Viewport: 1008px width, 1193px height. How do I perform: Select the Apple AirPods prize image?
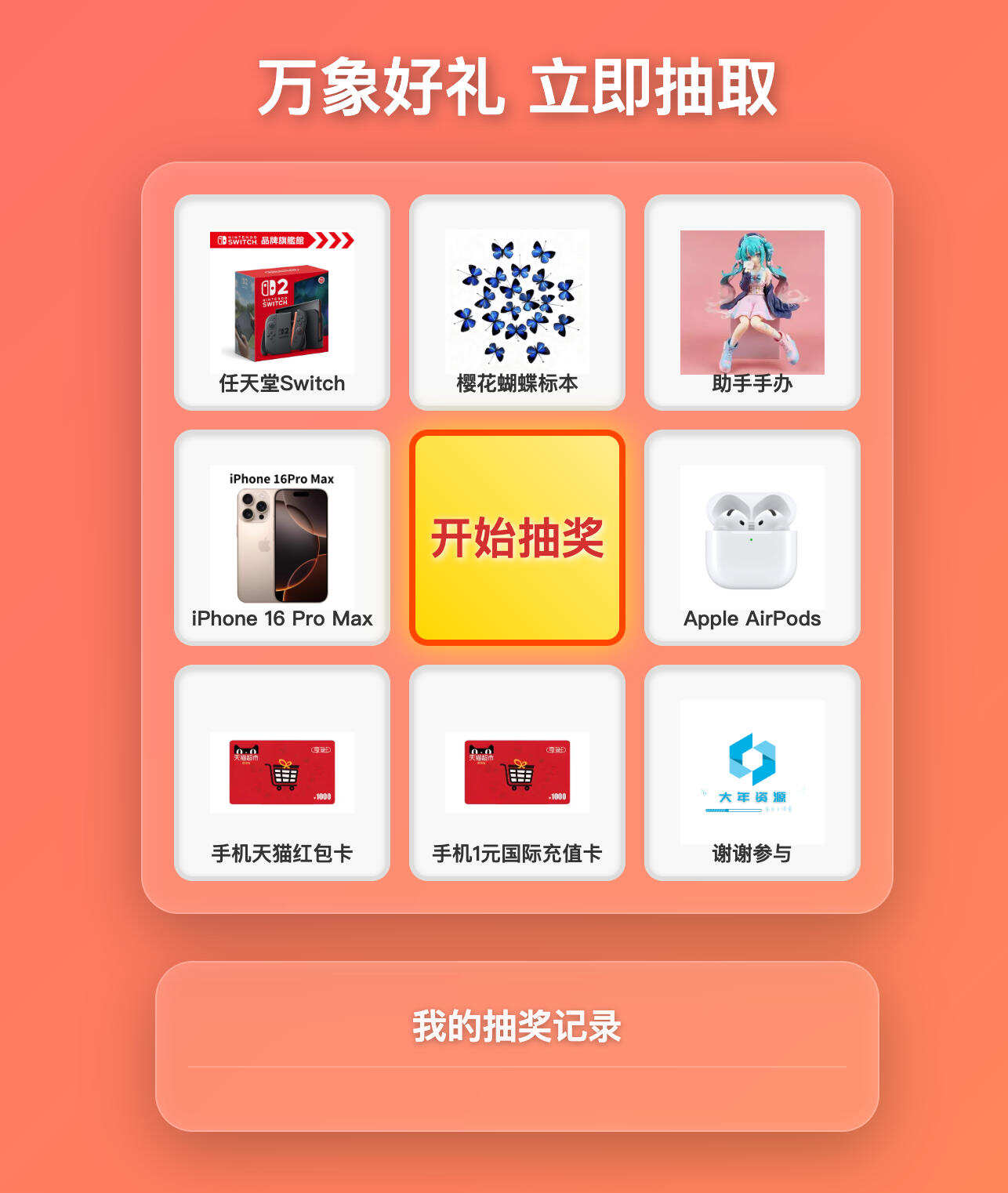[751, 533]
